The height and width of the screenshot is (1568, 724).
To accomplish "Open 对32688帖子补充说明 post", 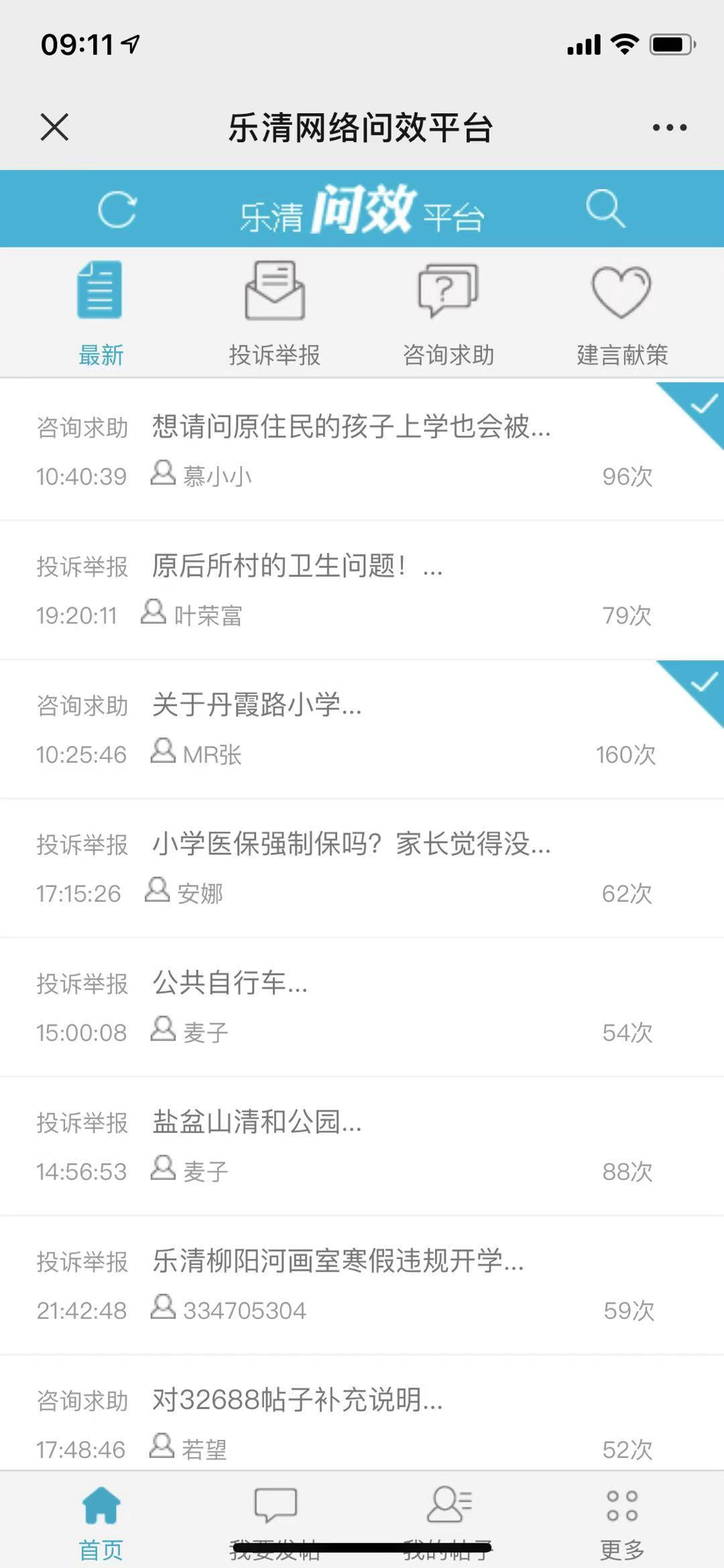I will (297, 1400).
